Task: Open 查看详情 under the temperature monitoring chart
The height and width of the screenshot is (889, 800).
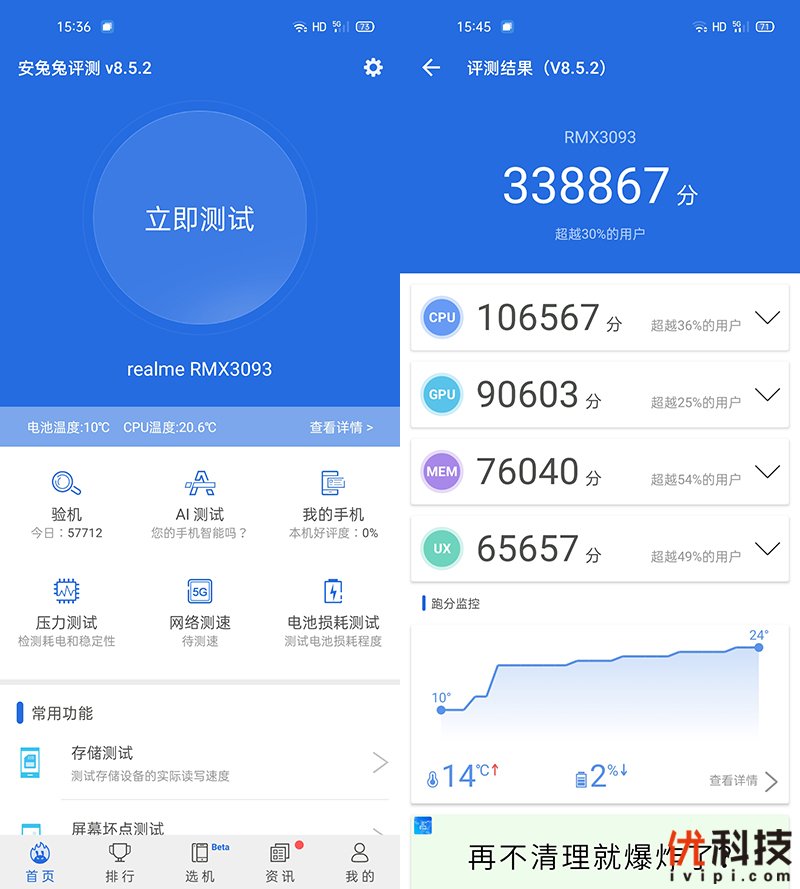Action: pos(742,781)
